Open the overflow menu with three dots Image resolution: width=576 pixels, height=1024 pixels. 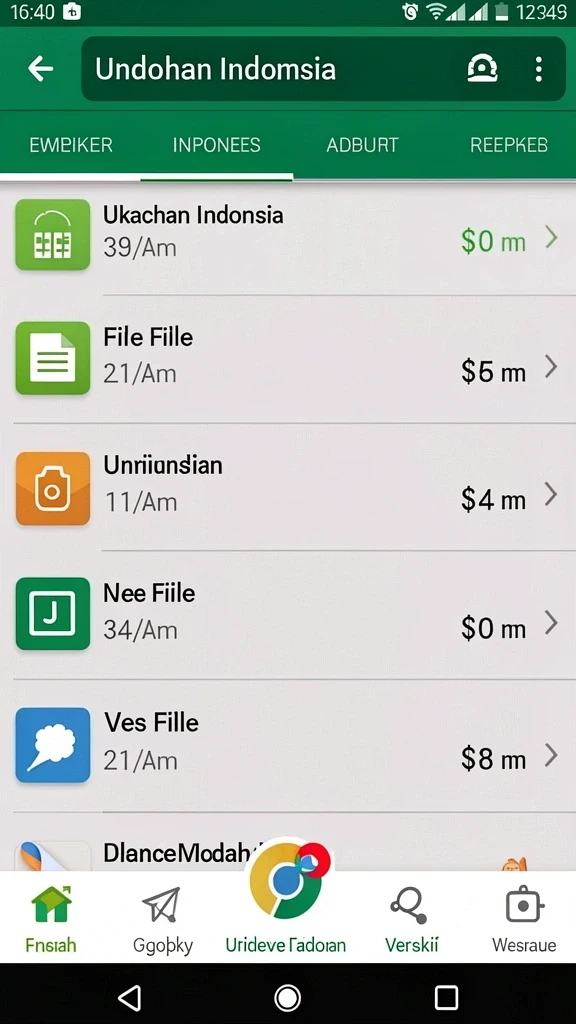[x=538, y=69]
